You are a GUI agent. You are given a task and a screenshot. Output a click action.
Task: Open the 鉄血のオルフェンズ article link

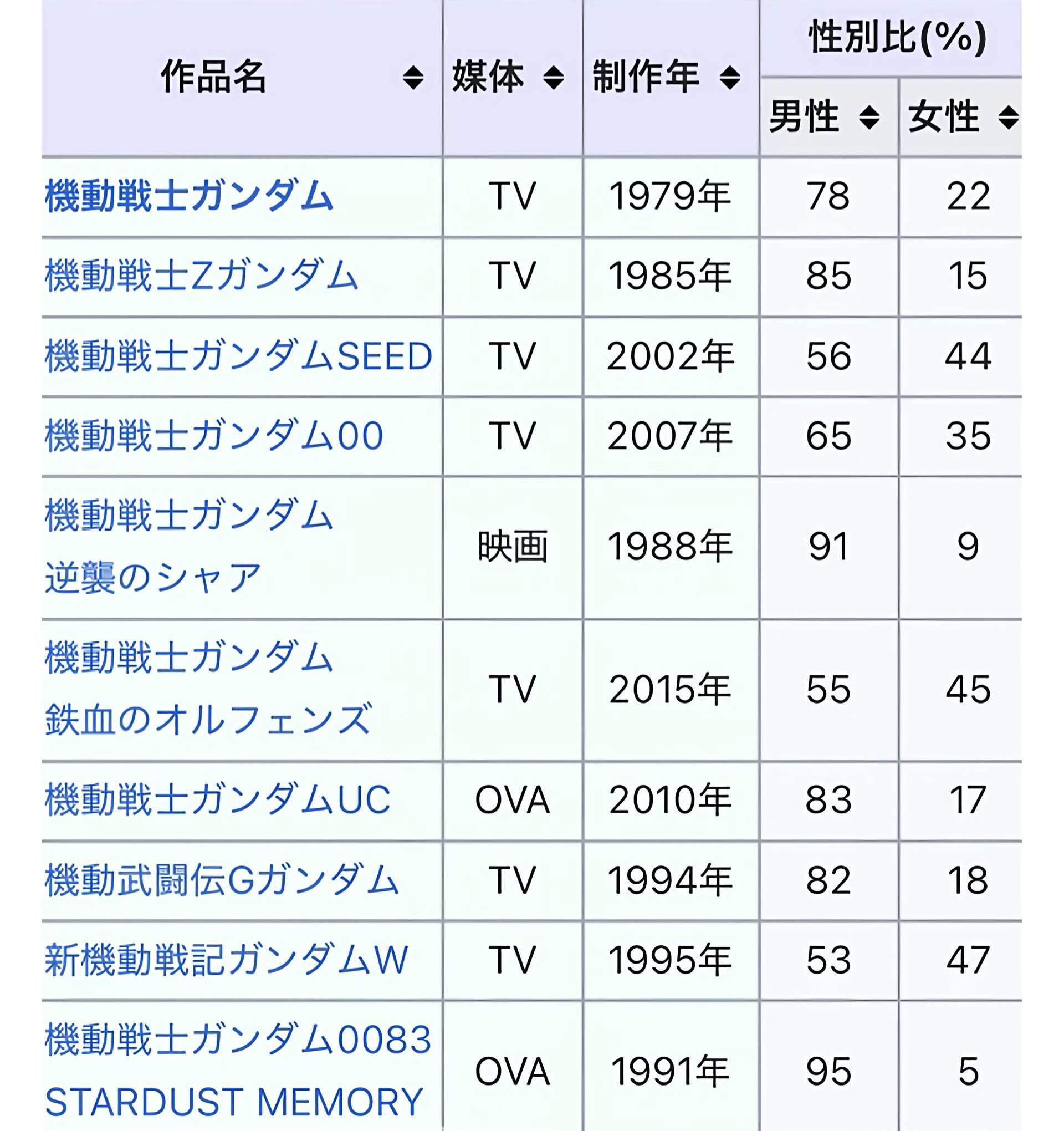coord(208,719)
